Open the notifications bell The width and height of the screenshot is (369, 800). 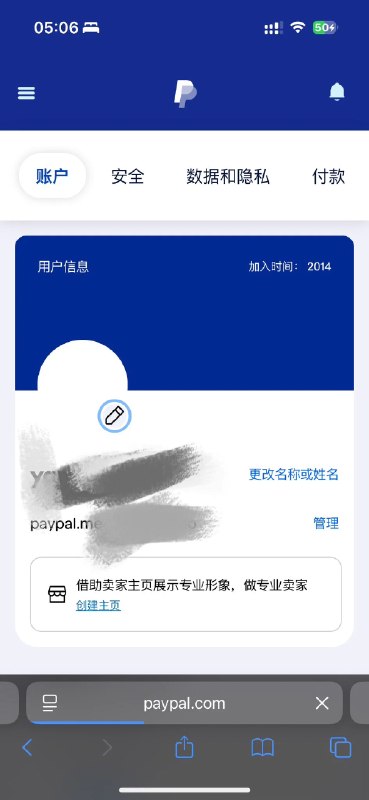pos(337,92)
